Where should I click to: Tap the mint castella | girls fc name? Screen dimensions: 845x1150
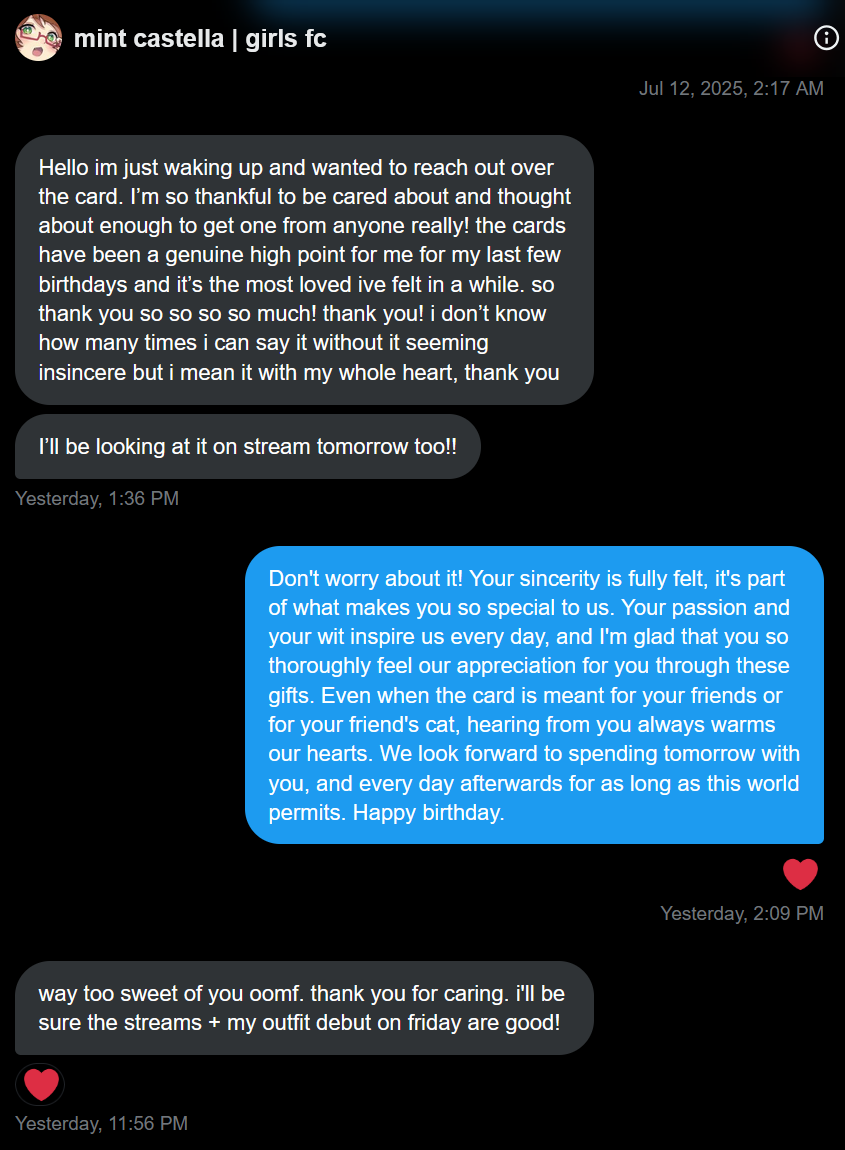tap(200, 39)
